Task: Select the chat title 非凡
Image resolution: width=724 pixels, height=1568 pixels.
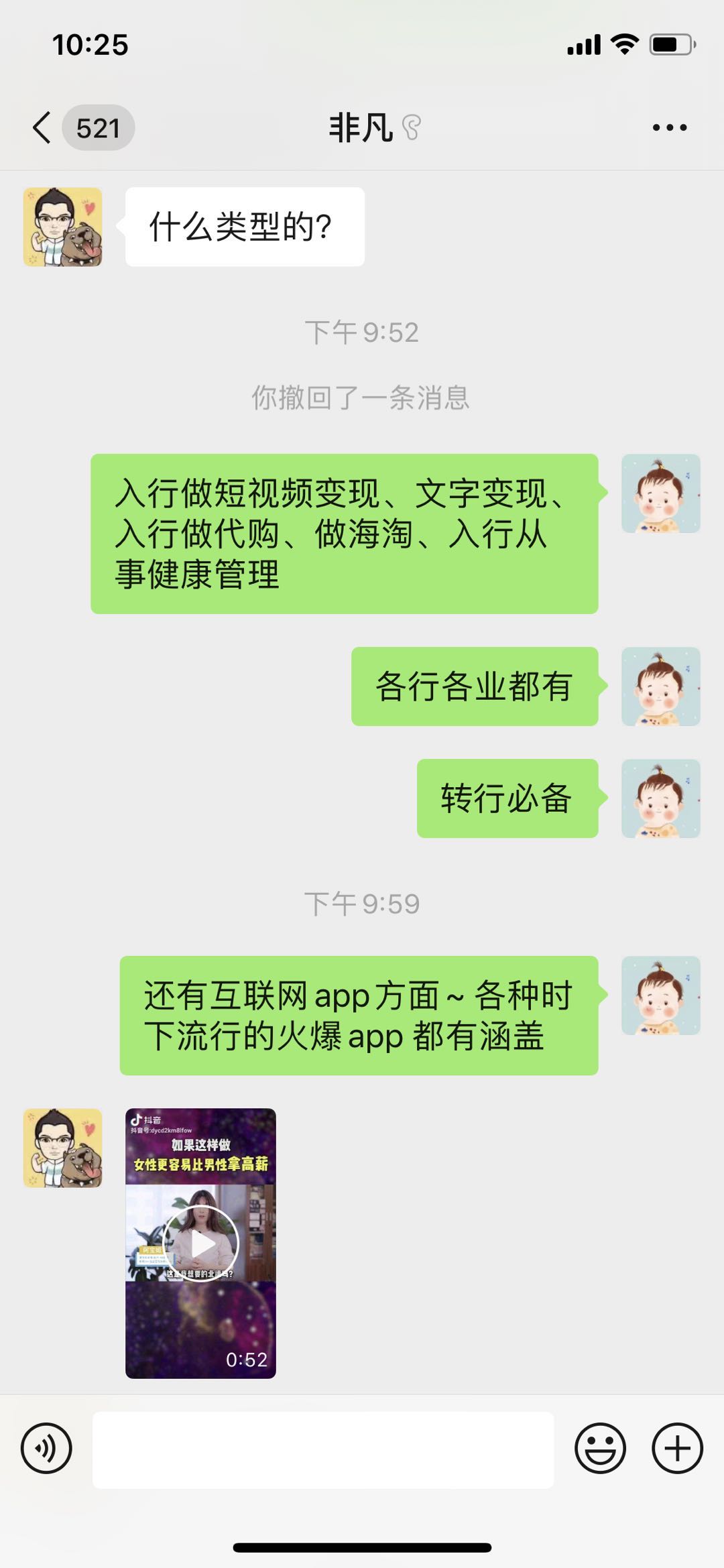Action: (x=362, y=127)
